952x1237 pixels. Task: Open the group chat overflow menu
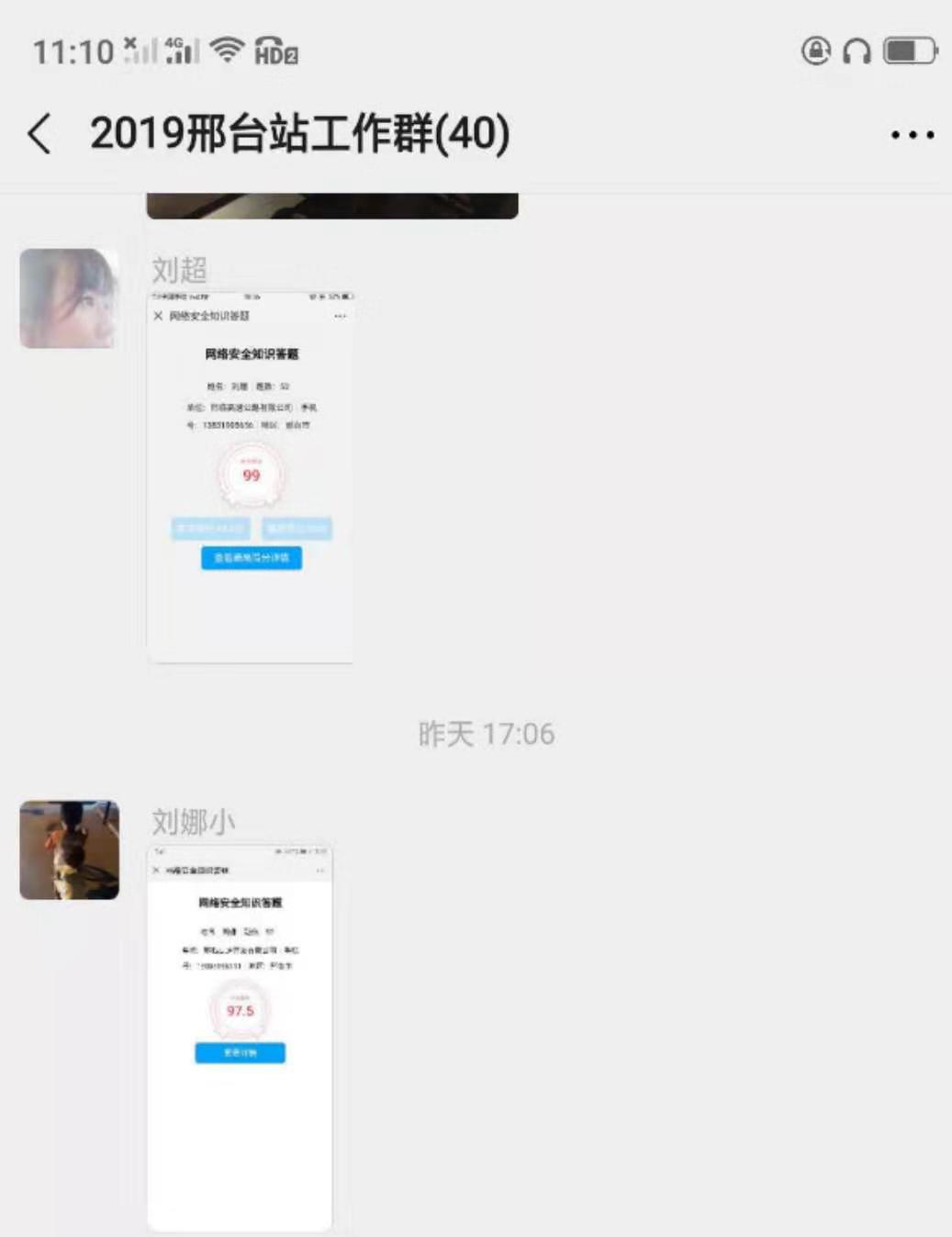coord(912,135)
